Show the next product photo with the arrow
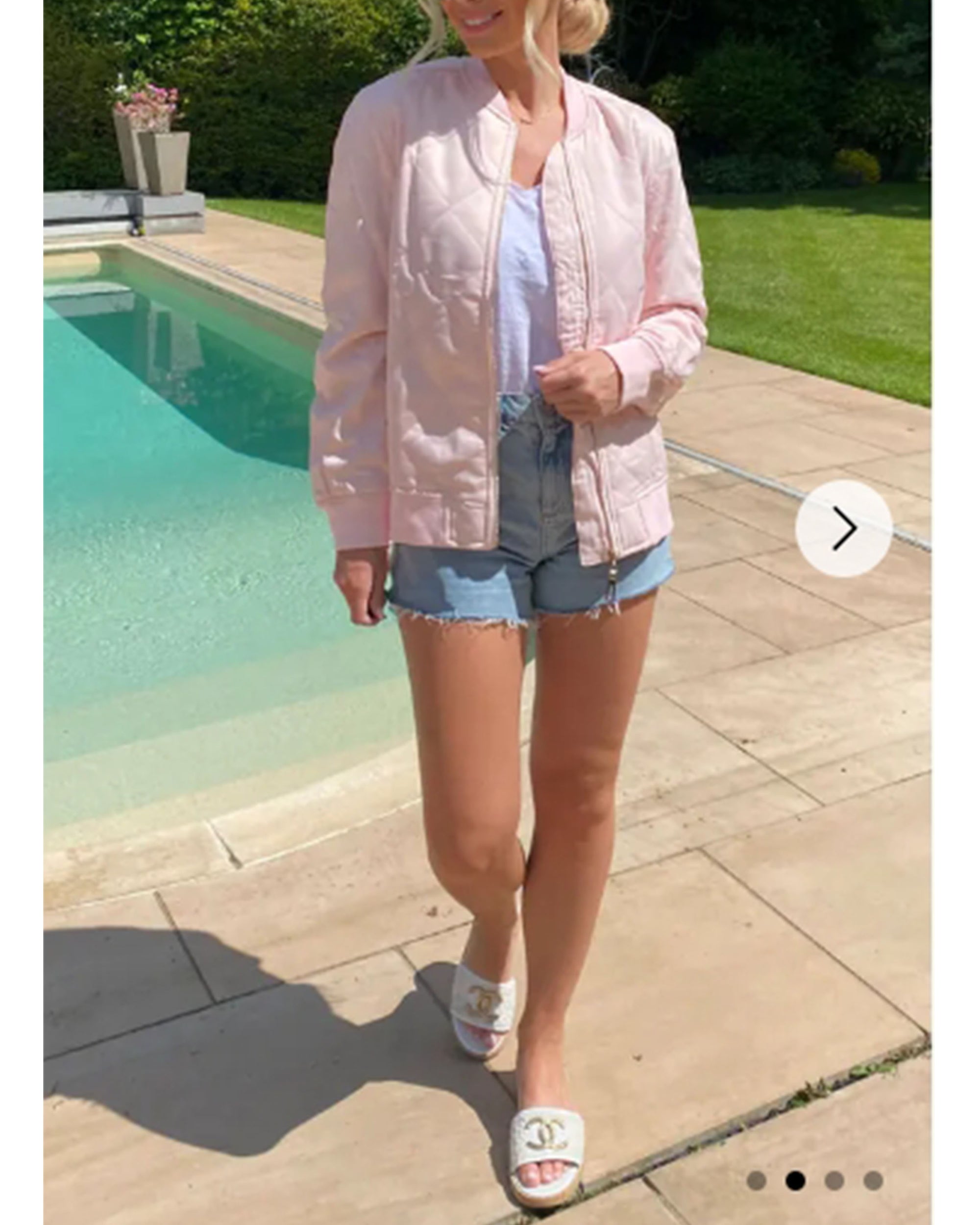The width and height of the screenshot is (980, 1225). pyautogui.click(x=844, y=528)
